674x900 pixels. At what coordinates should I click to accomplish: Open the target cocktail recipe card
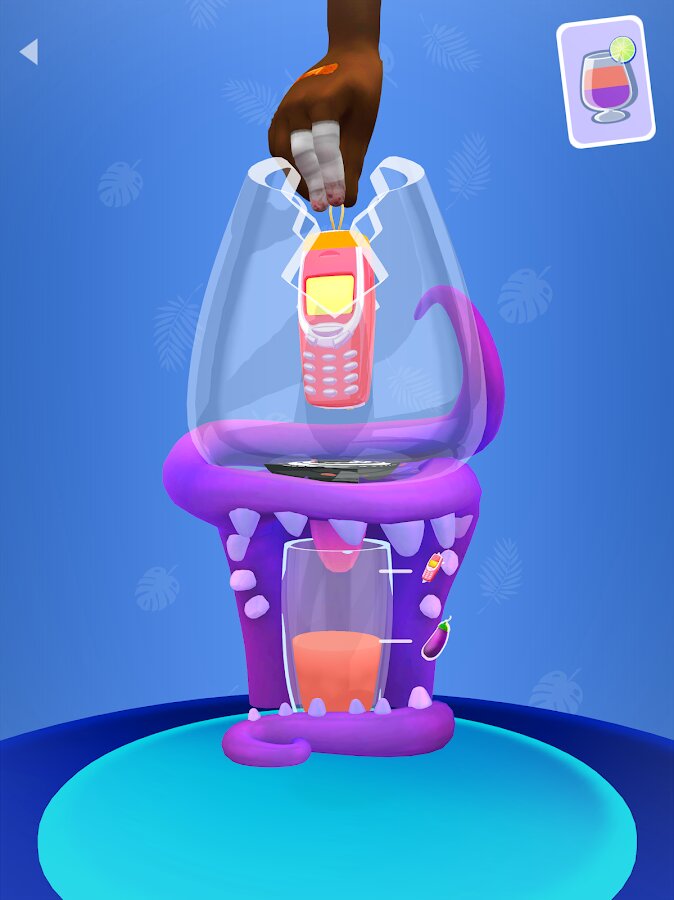click(605, 82)
